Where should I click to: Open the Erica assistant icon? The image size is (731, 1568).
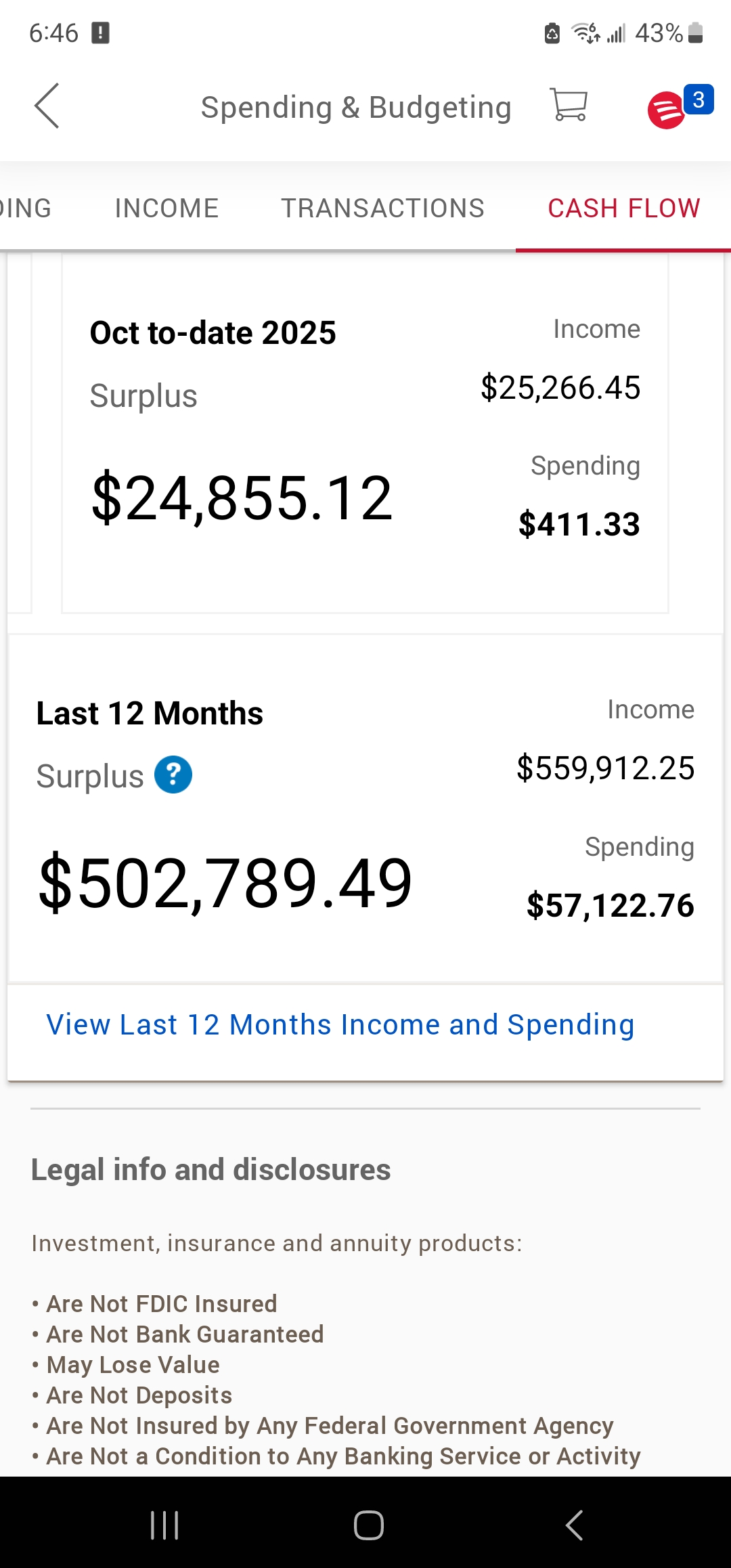[668, 110]
